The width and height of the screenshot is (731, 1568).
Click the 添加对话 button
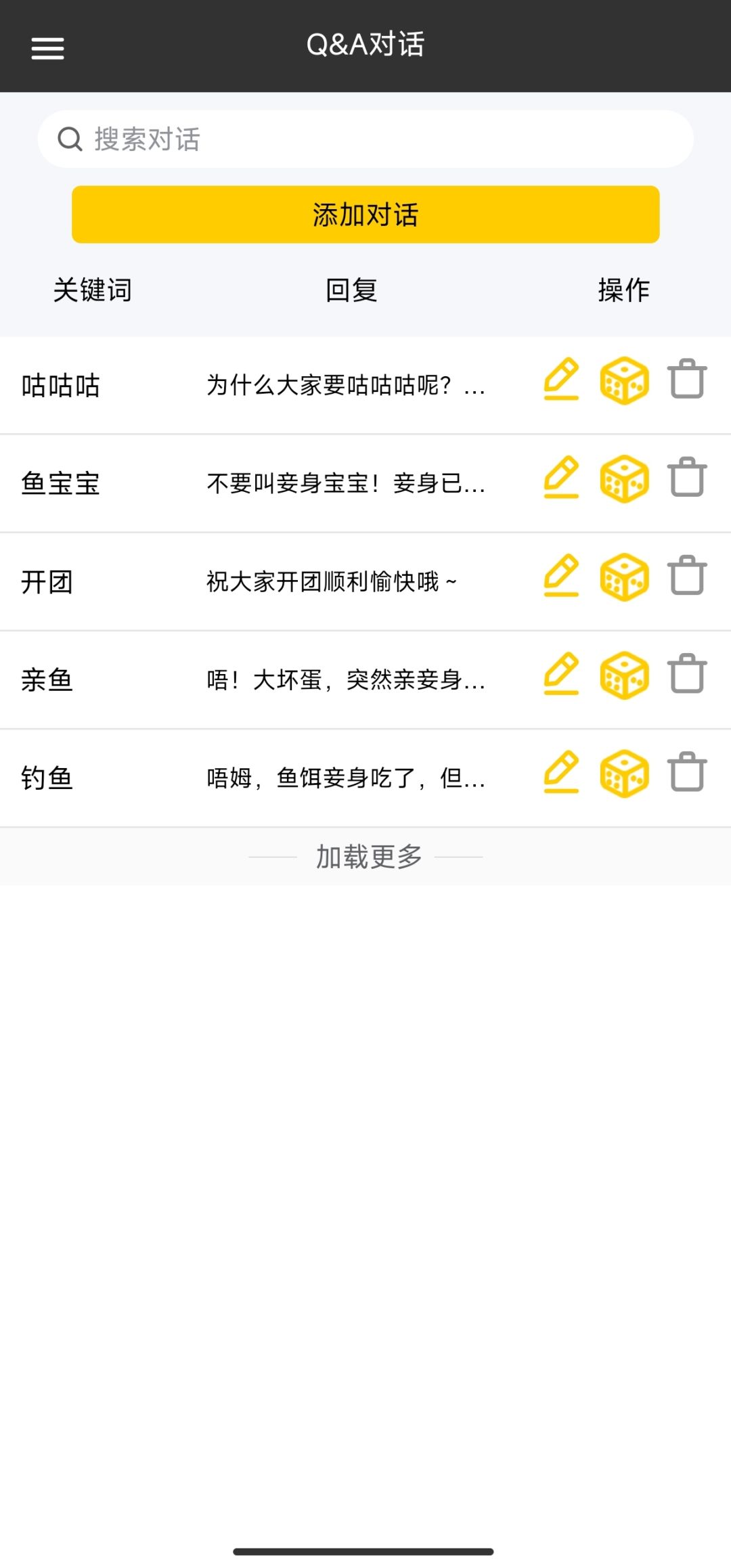[365, 215]
